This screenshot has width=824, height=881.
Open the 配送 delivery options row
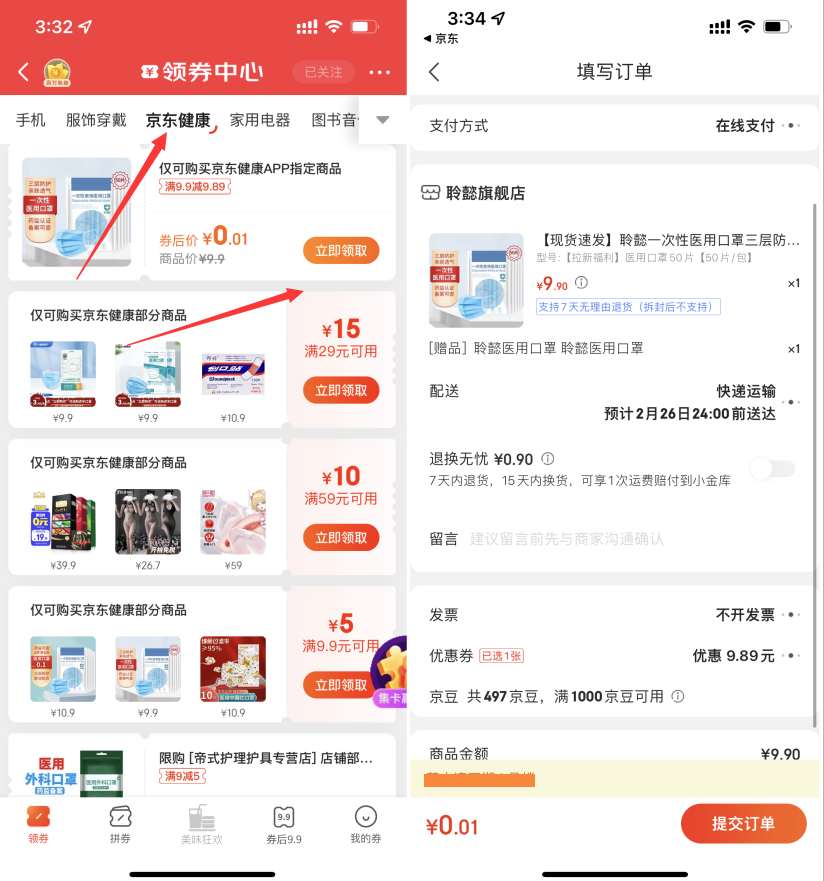pos(700,401)
